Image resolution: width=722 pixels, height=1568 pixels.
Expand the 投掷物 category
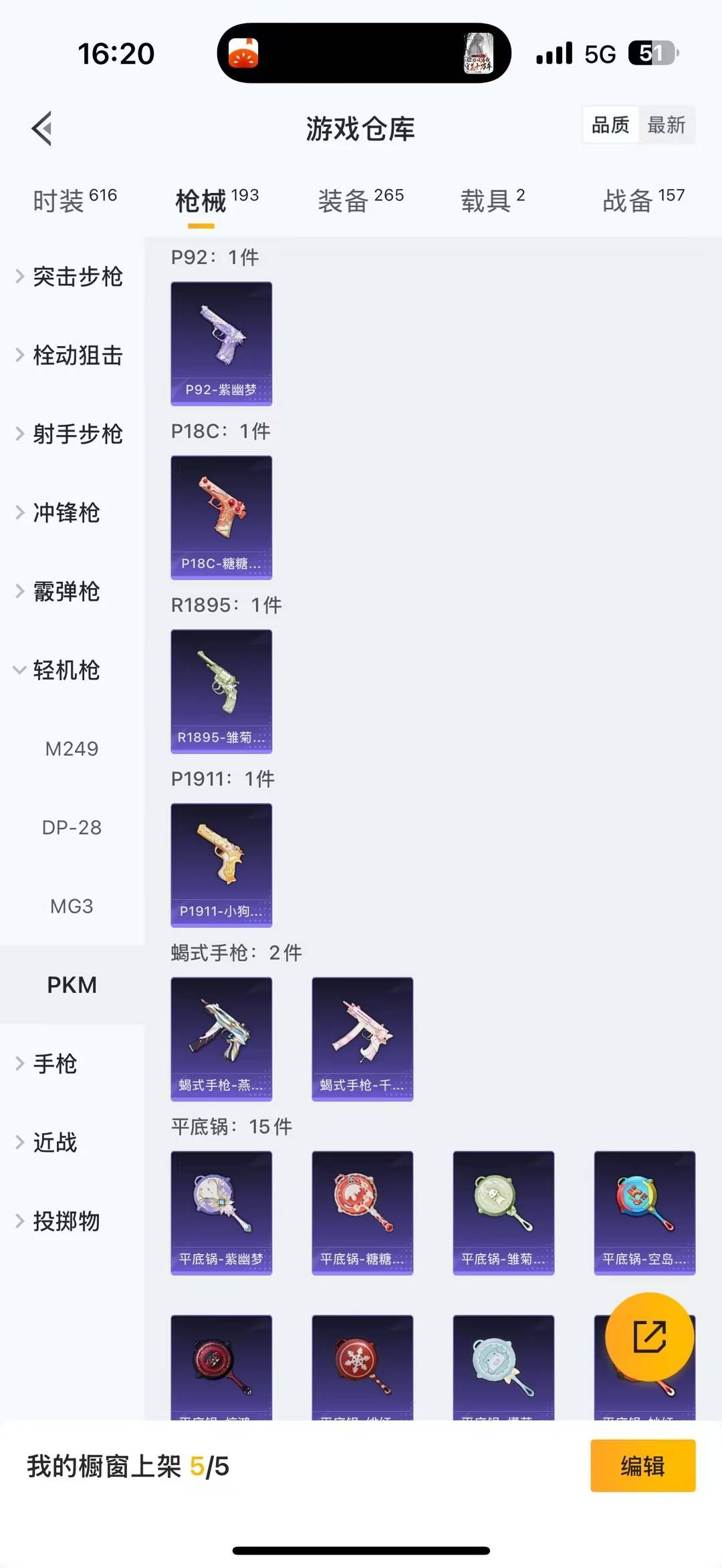point(65,1222)
